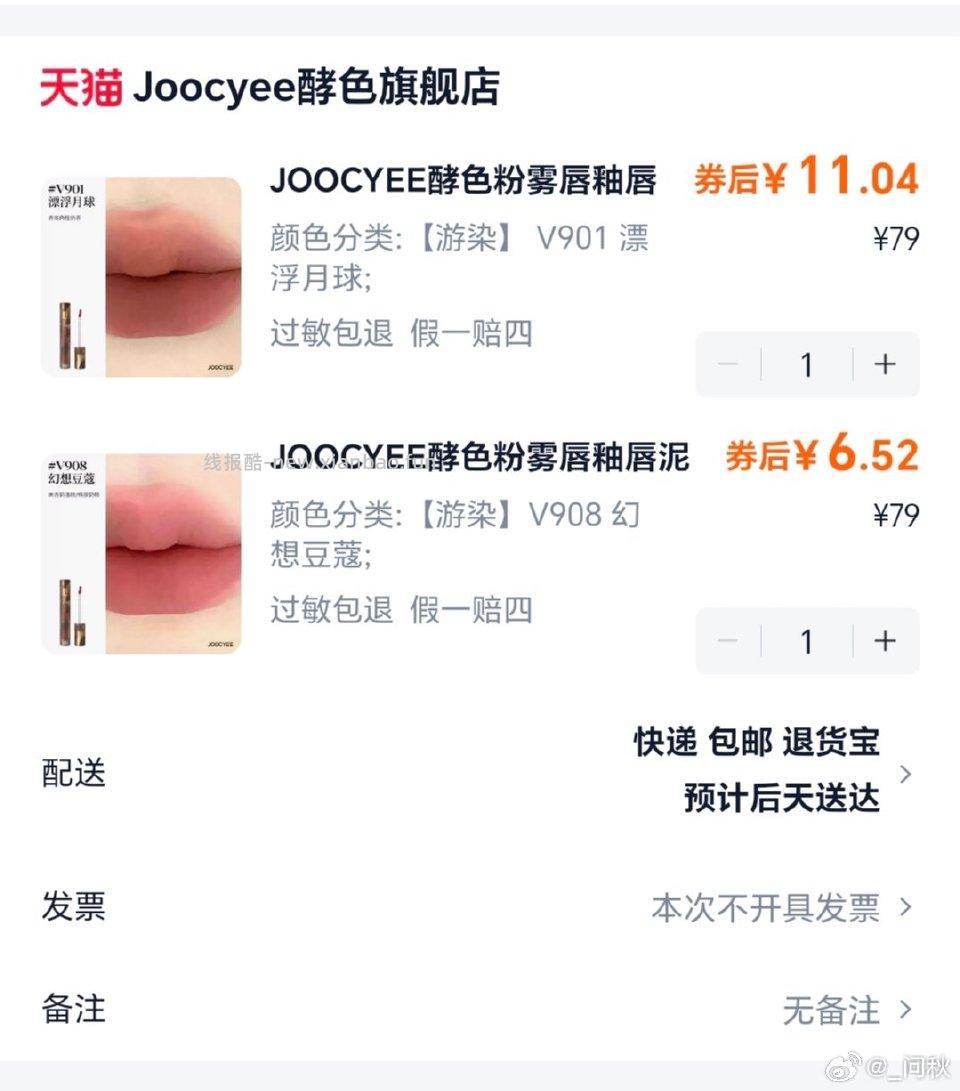Click the 本次不开具发票 invoice setting

click(x=765, y=908)
